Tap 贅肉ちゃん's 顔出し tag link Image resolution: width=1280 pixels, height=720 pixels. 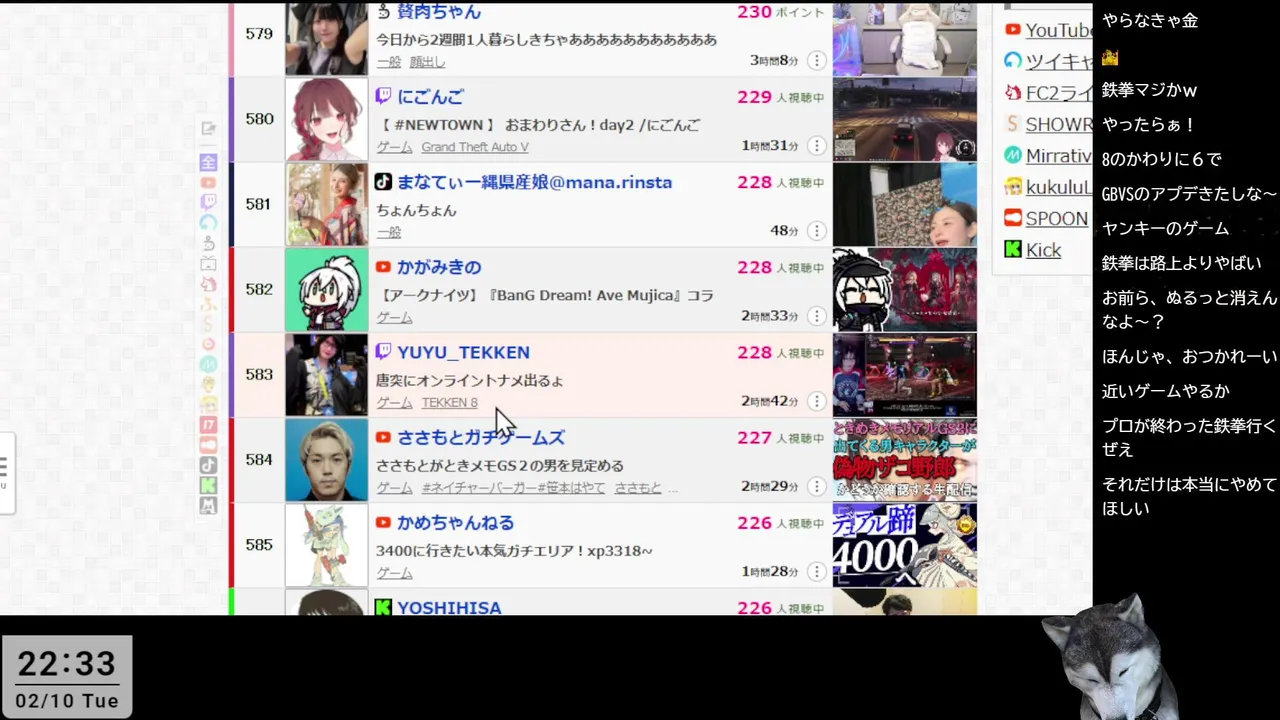[427, 62]
